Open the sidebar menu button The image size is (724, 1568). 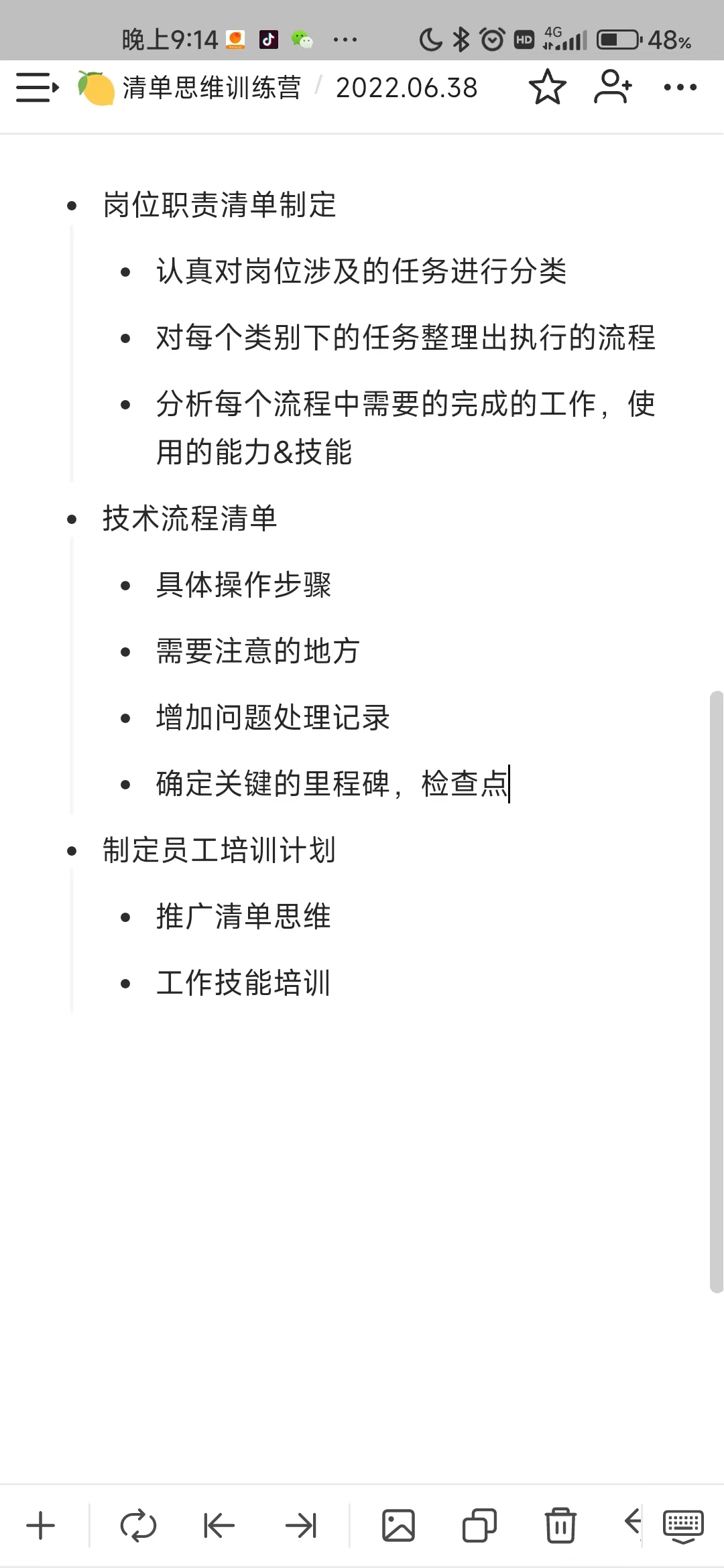[38, 88]
